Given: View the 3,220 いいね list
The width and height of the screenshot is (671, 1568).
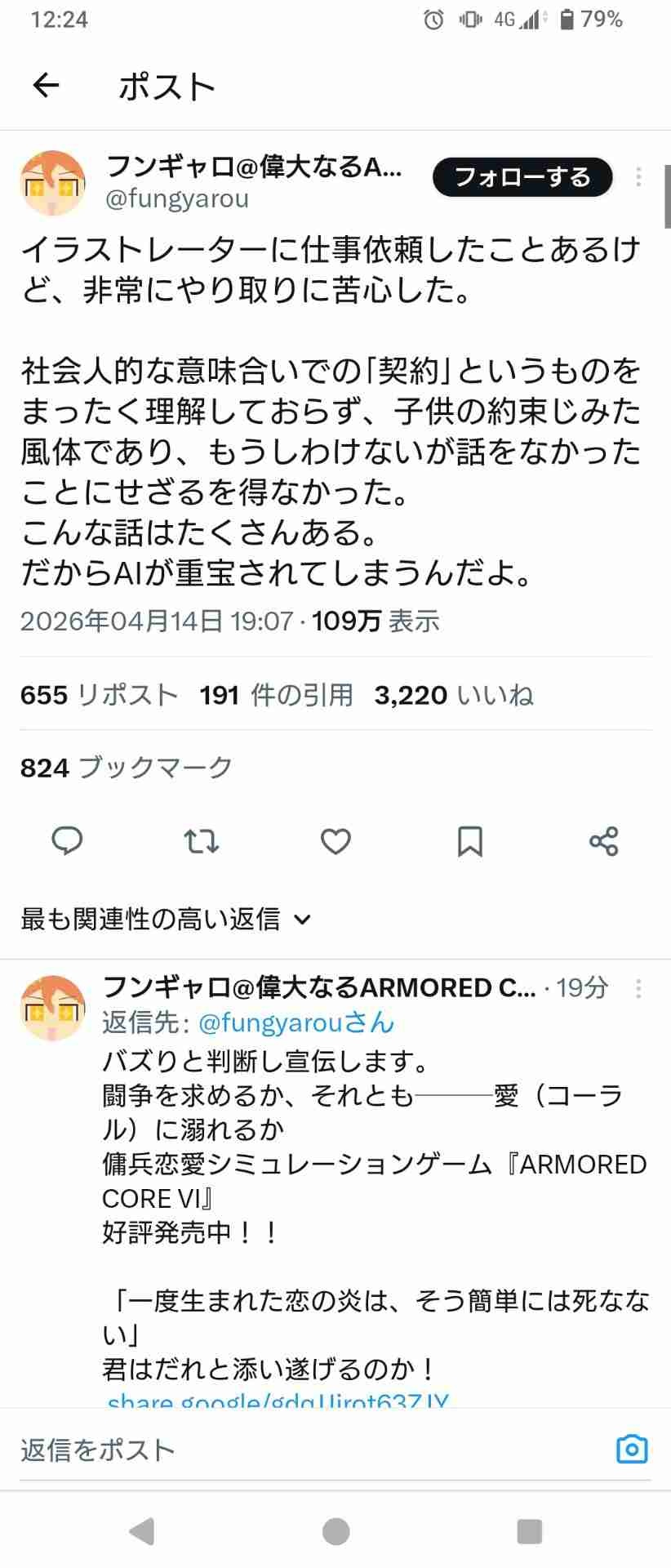Looking at the screenshot, I should 453,695.
